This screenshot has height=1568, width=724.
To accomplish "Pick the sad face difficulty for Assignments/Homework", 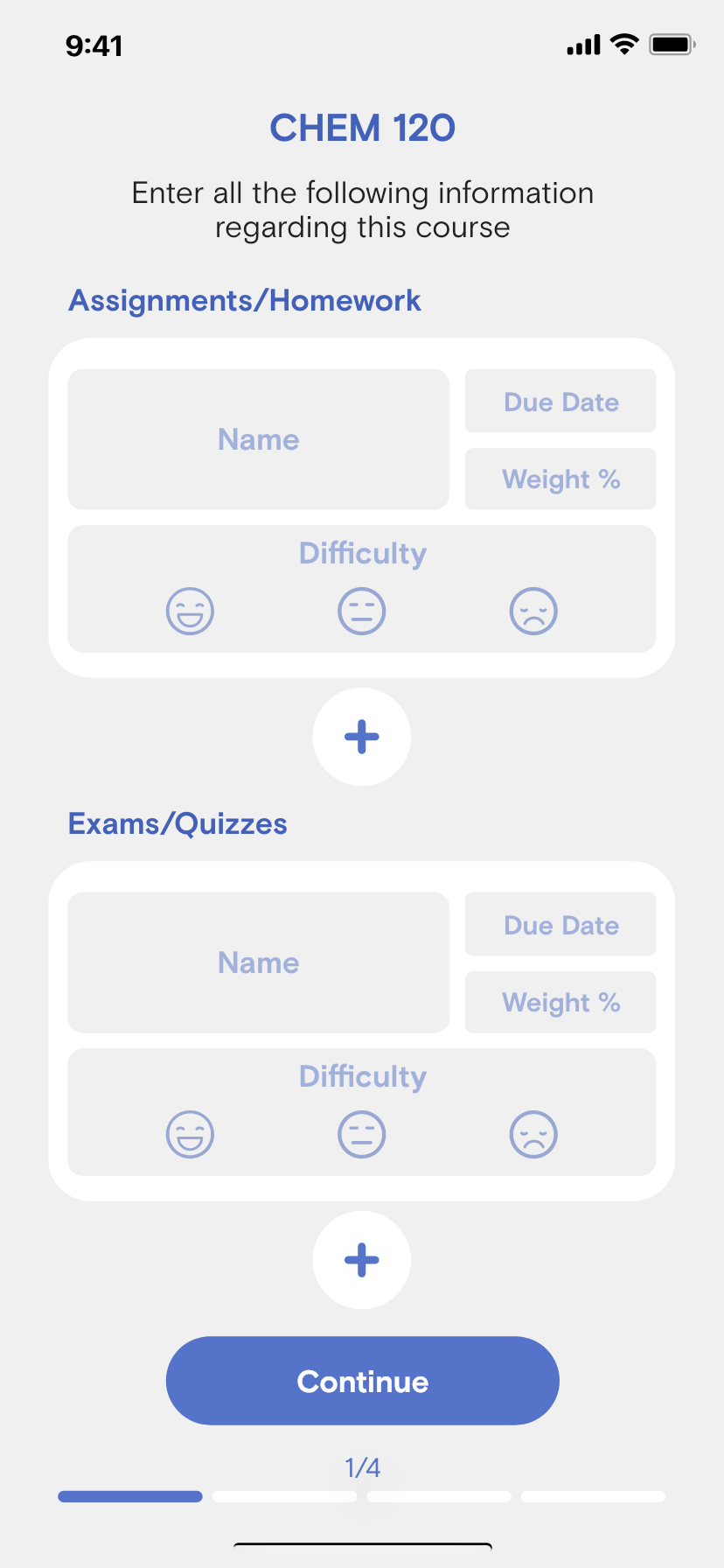I will (x=533, y=611).
